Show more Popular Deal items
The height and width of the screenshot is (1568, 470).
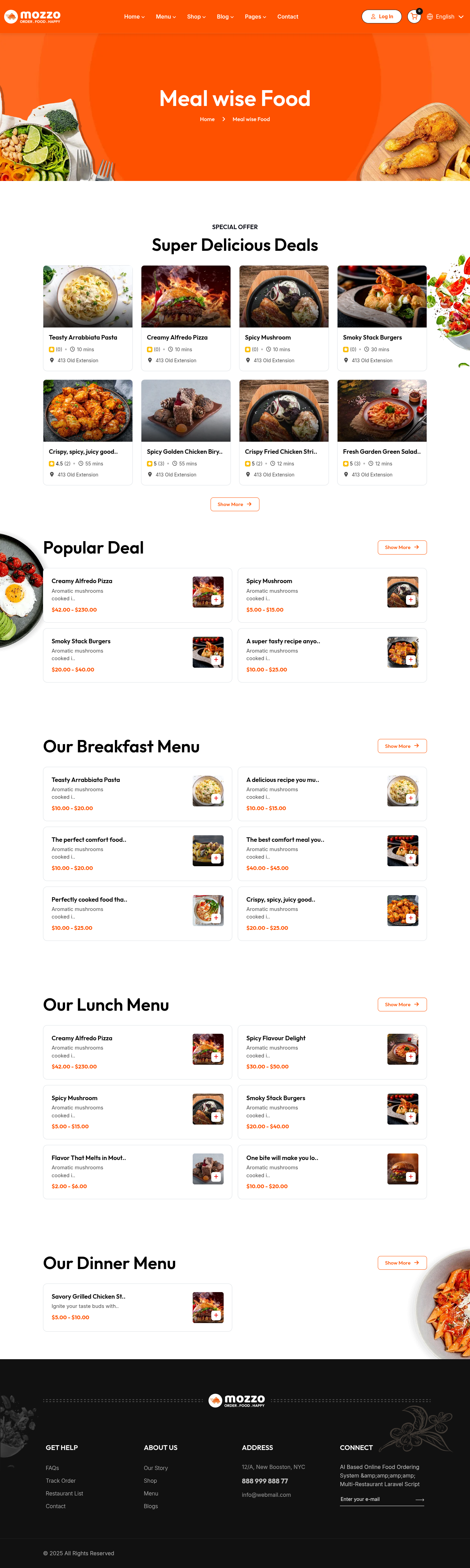(402, 547)
